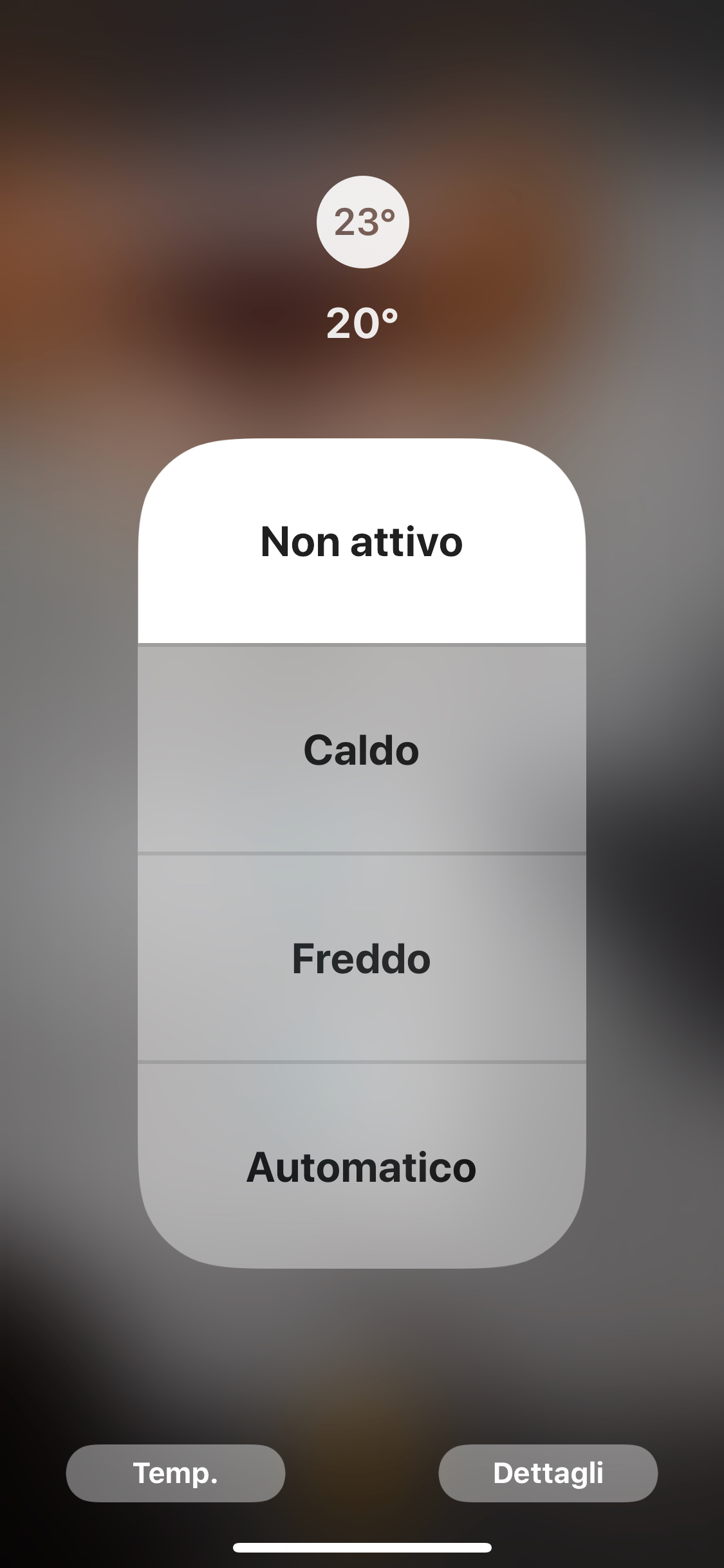724x1568 pixels.
Task: Open the Temp. view
Action: [176, 1473]
